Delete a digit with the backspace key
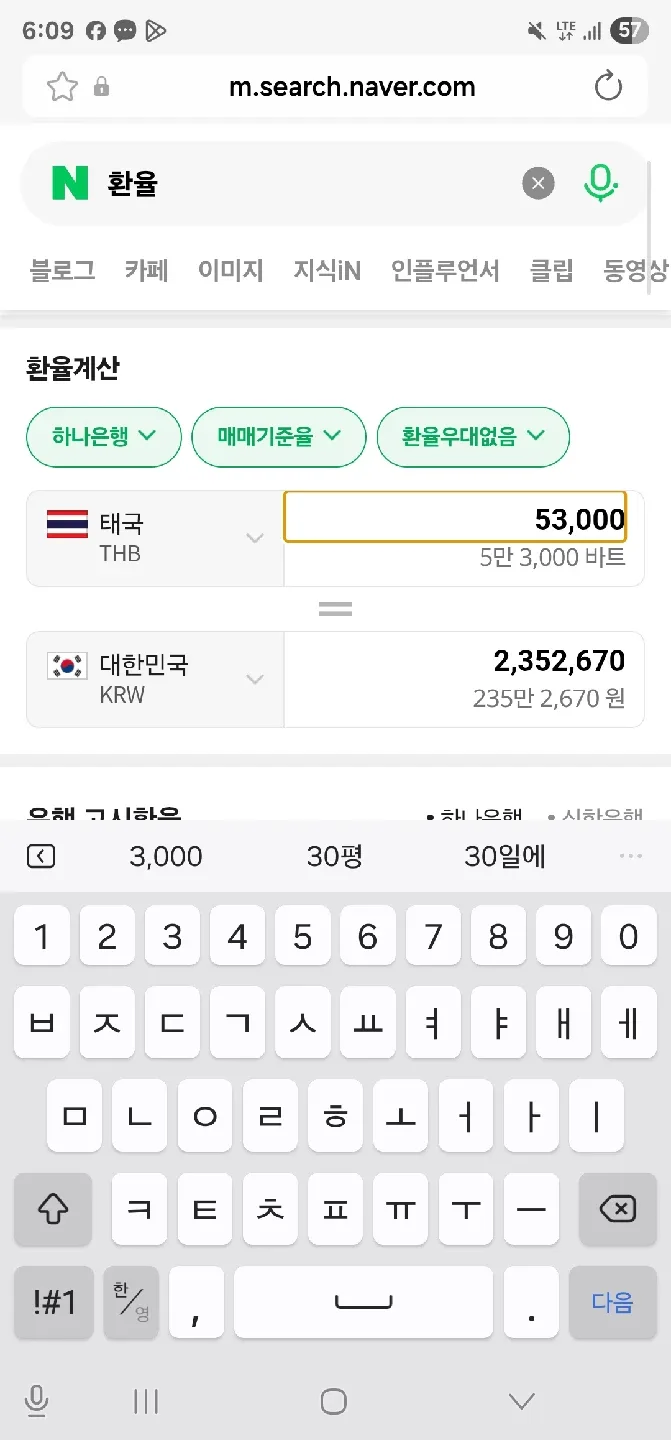The width and height of the screenshot is (671, 1440). [x=617, y=1209]
